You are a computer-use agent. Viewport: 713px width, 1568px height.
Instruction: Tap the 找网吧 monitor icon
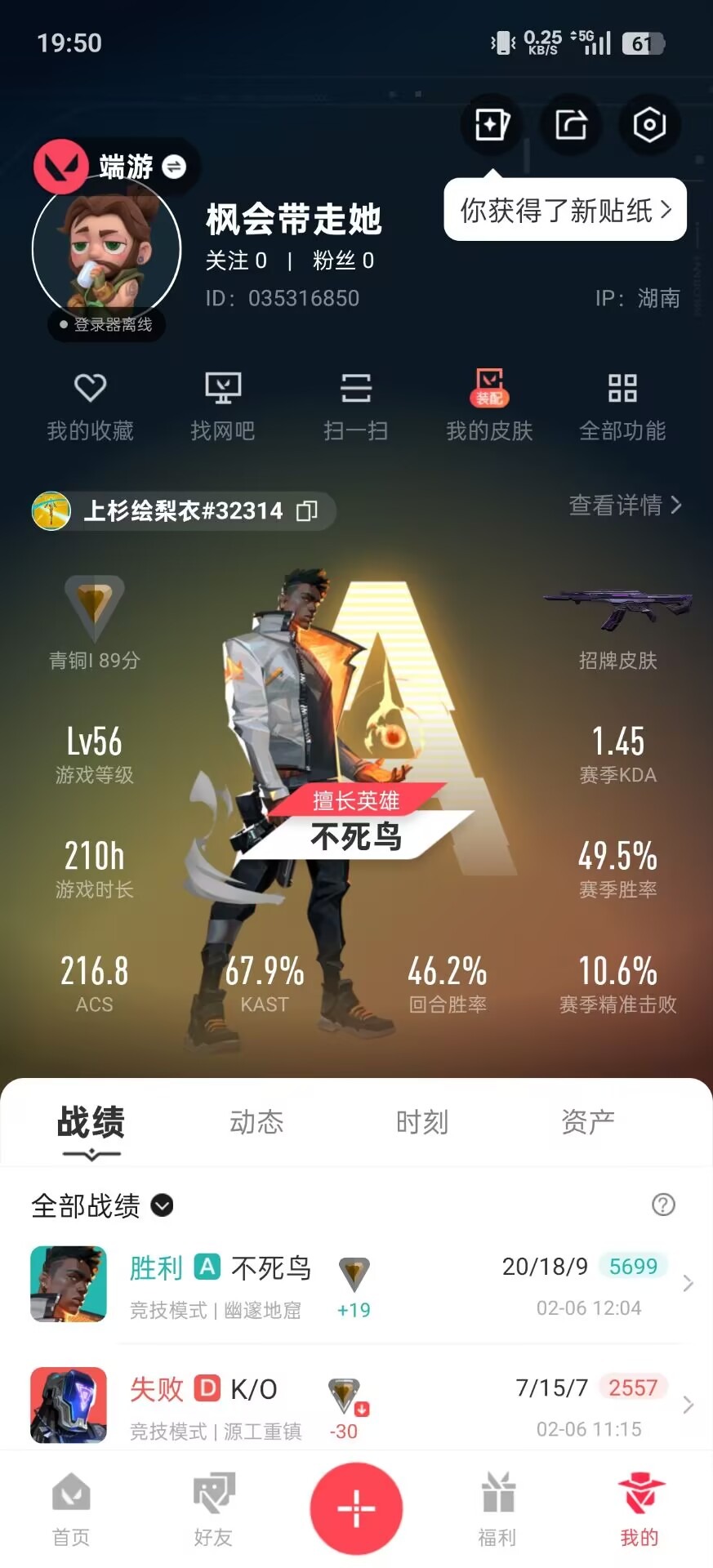coord(223,400)
